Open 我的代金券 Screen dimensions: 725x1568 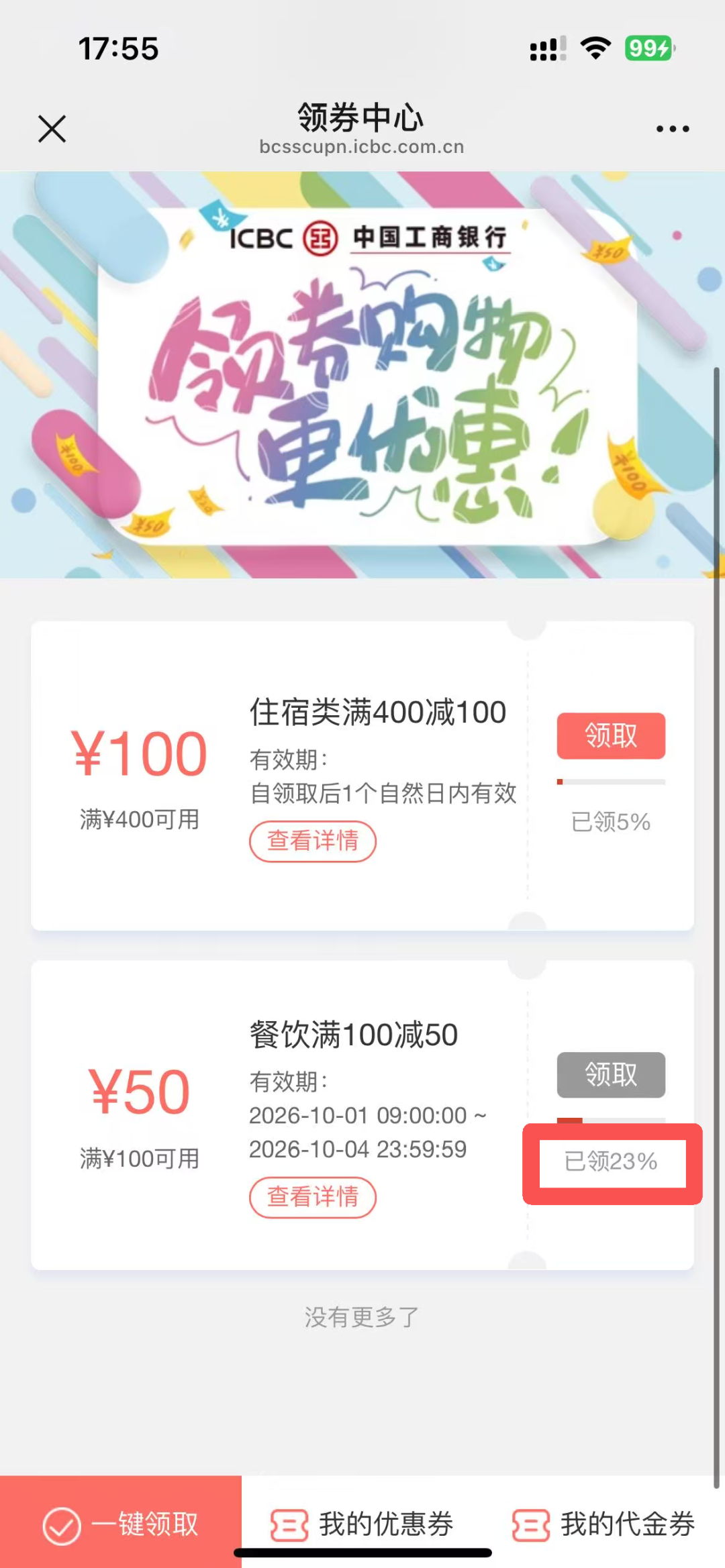[603, 1524]
